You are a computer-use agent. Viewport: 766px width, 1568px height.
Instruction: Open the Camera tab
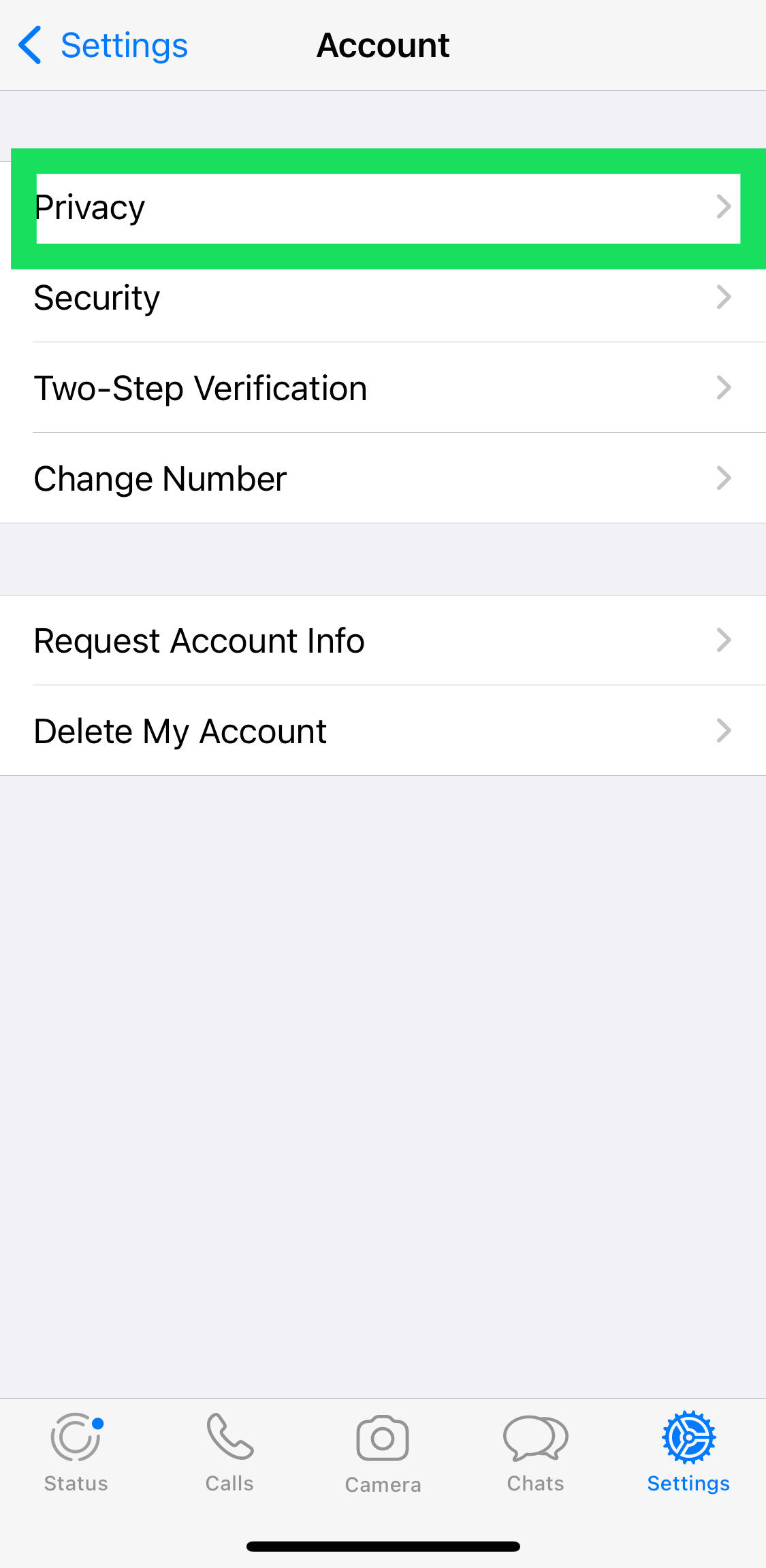coord(383,1452)
